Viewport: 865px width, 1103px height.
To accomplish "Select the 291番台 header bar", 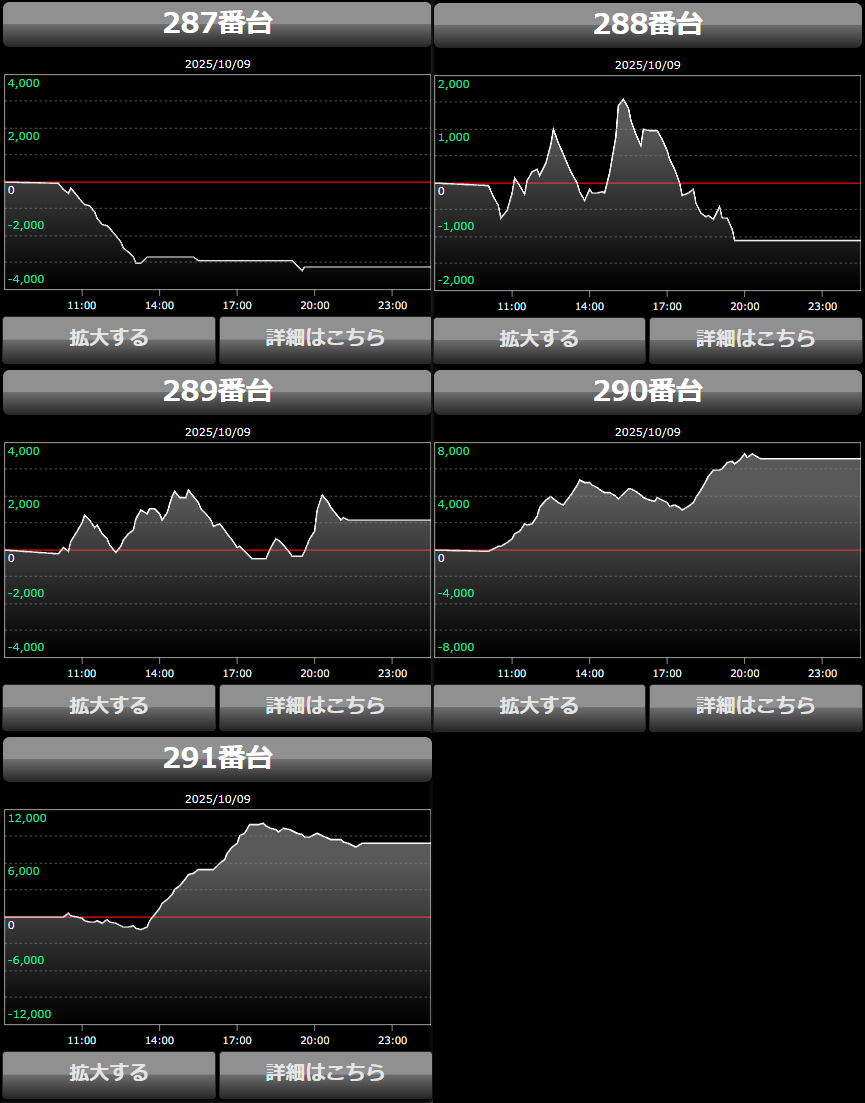I will click(217, 759).
